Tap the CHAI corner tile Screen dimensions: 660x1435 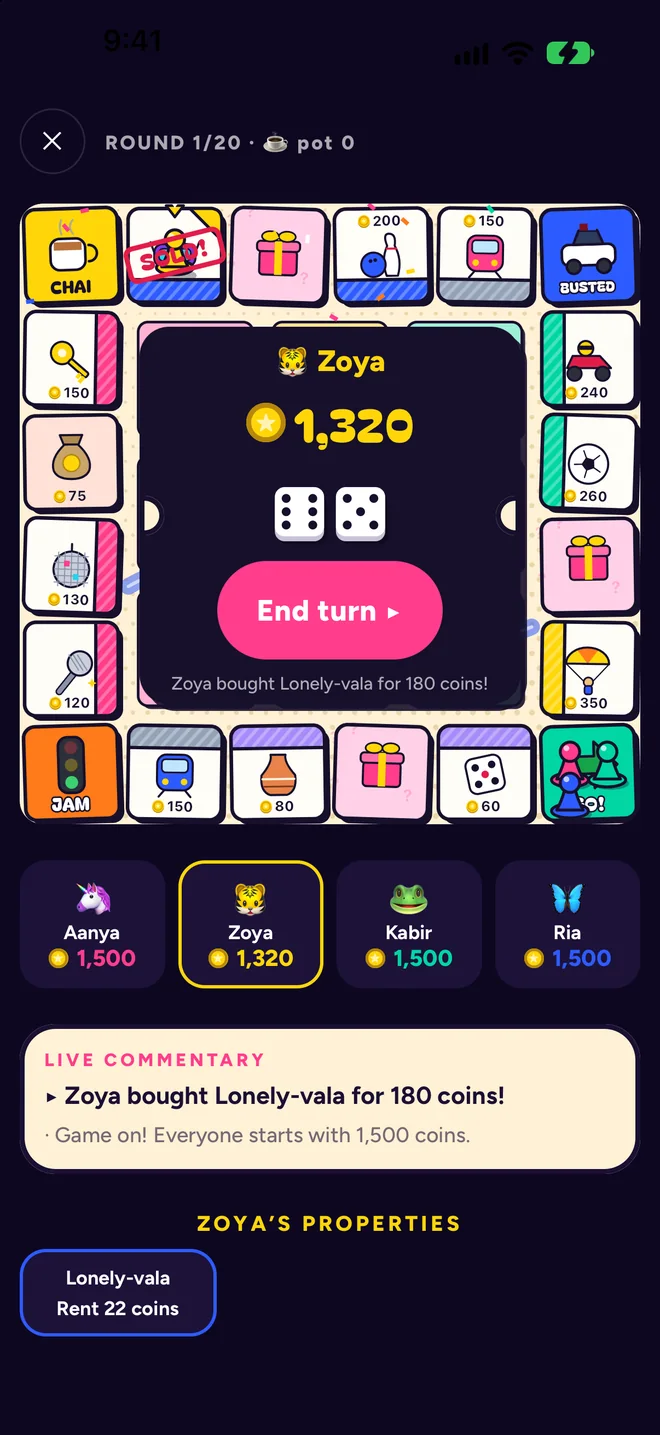(x=71, y=255)
